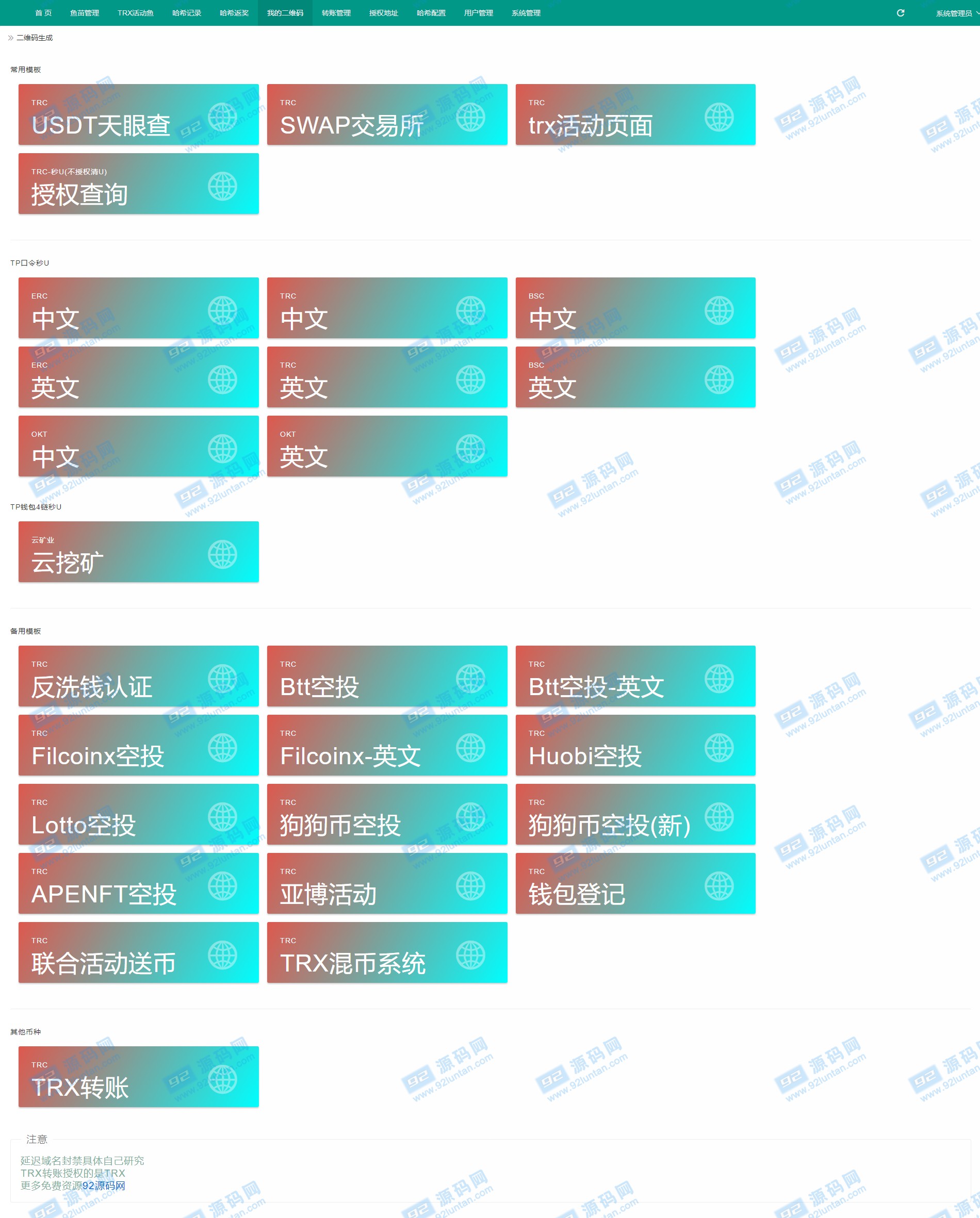Image resolution: width=980 pixels, height=1218 pixels.
Task: Go to 用户管理
Action: tap(478, 13)
